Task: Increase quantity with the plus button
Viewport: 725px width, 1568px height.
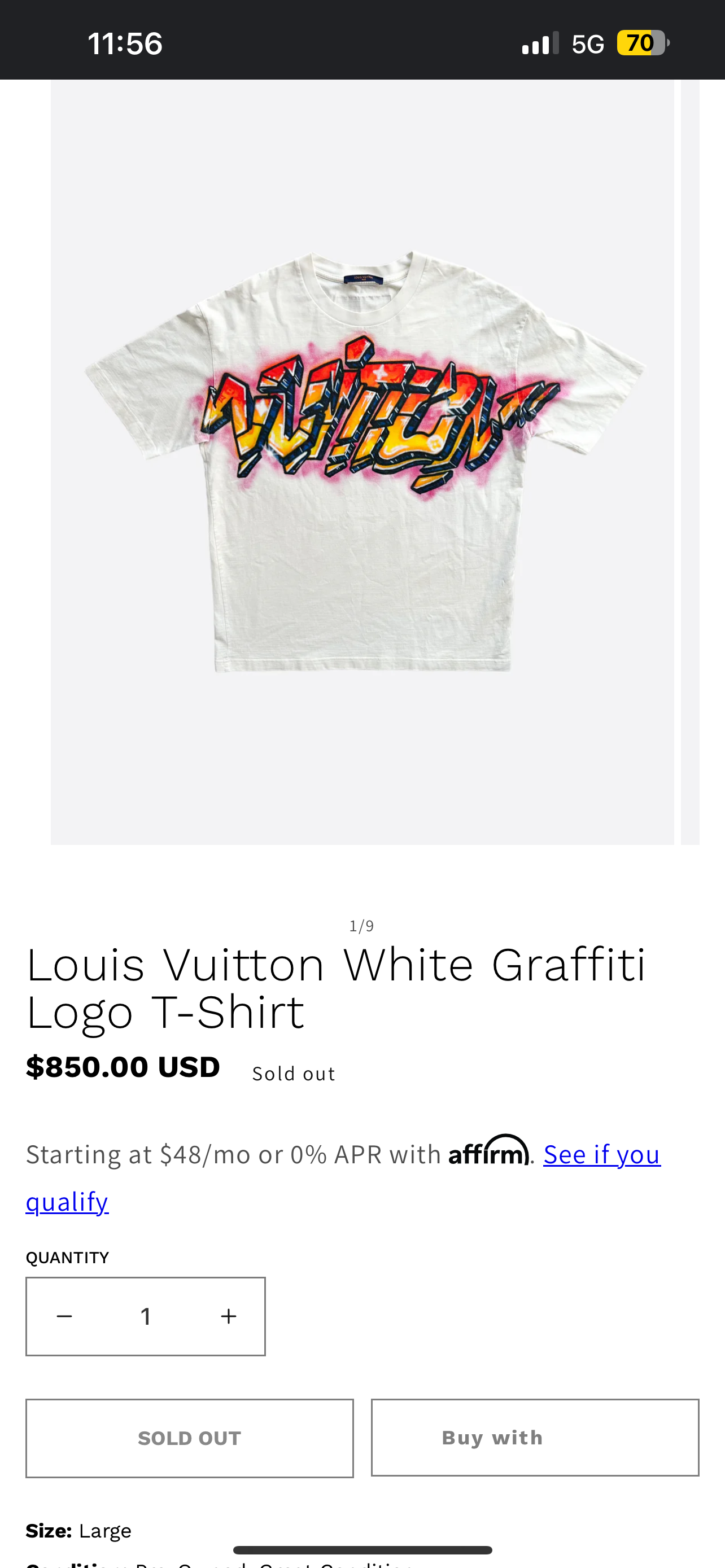Action: point(228,1317)
